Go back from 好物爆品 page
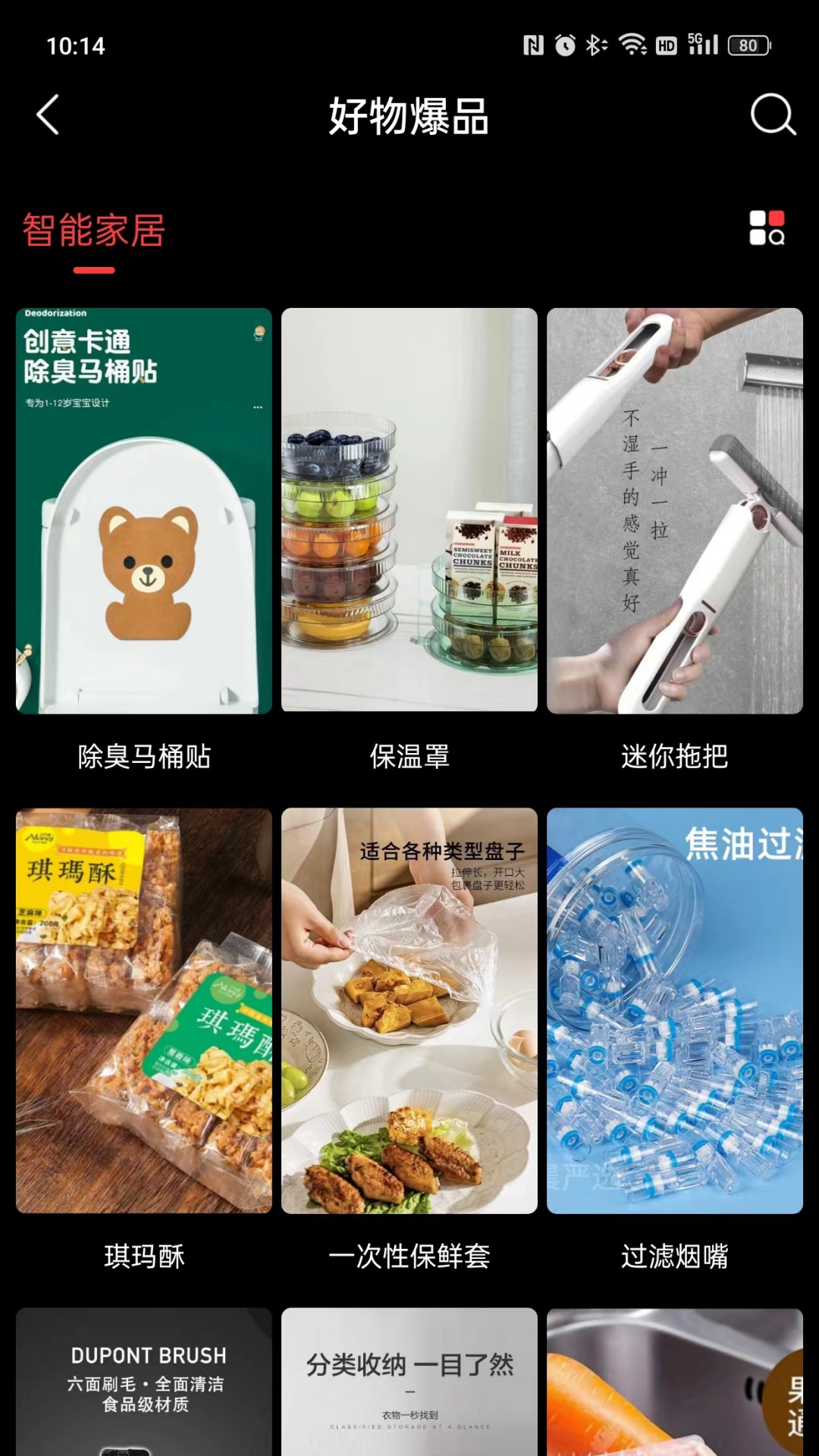 [x=49, y=115]
